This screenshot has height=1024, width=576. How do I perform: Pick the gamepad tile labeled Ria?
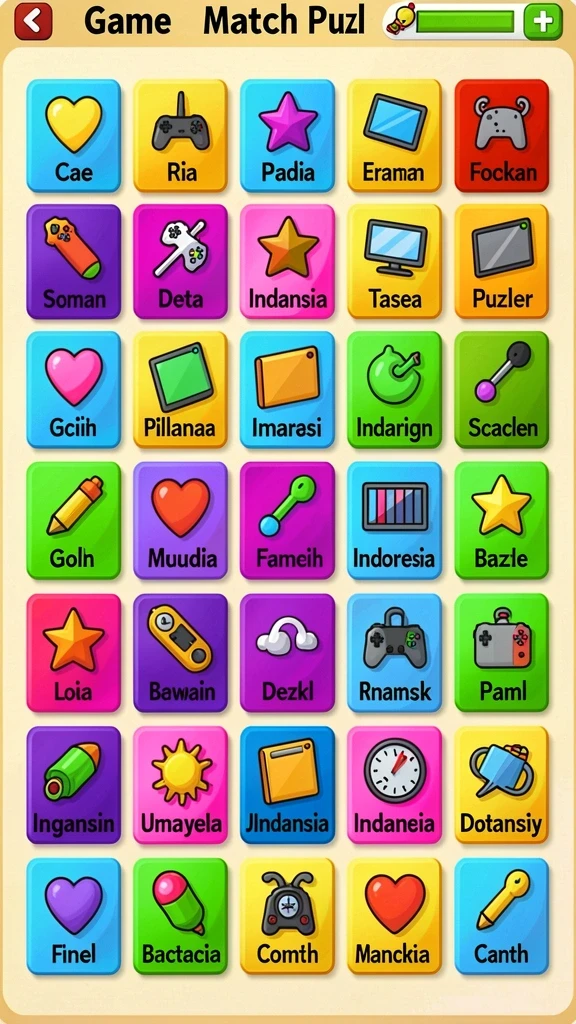(181, 136)
